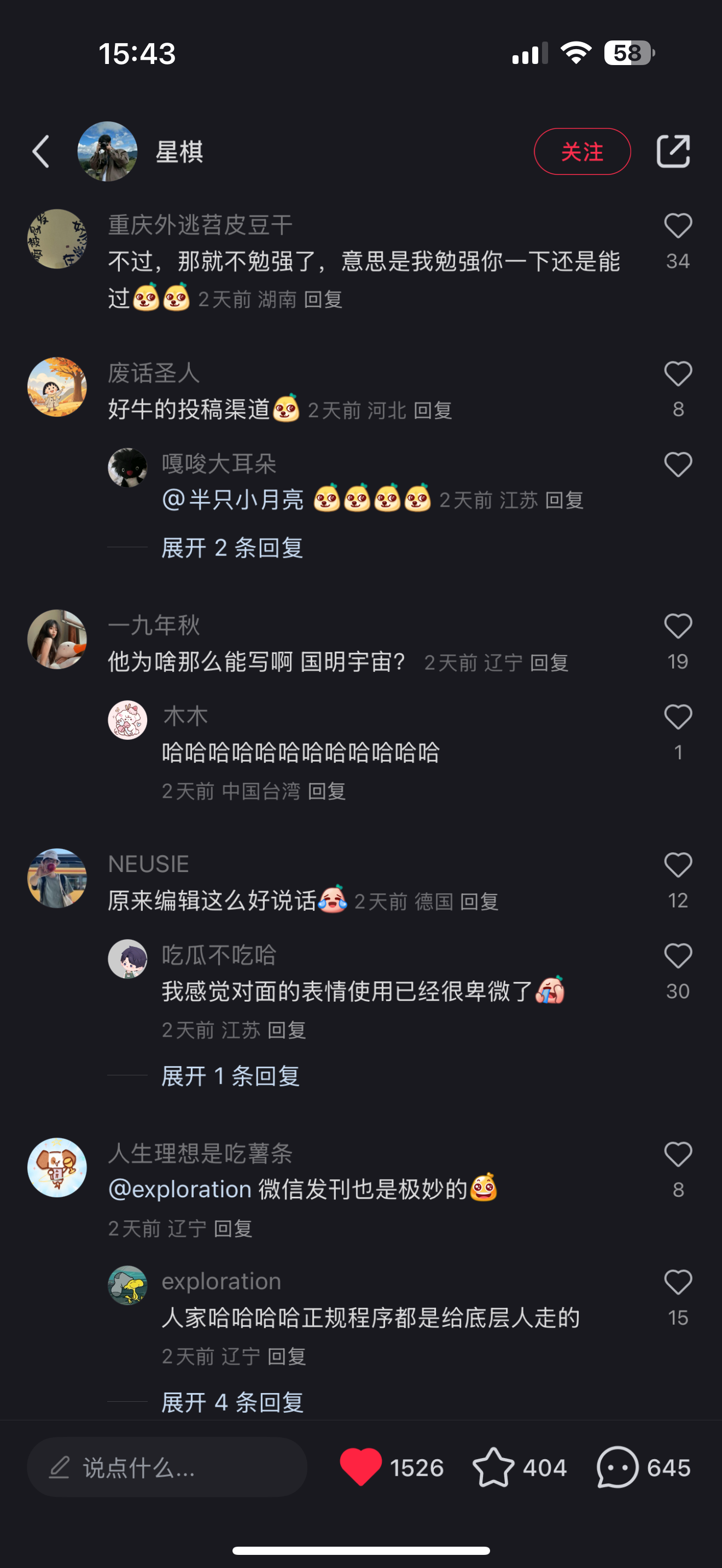Like NEUSIE's comment
Screen dimensions: 722x1568
click(x=678, y=865)
